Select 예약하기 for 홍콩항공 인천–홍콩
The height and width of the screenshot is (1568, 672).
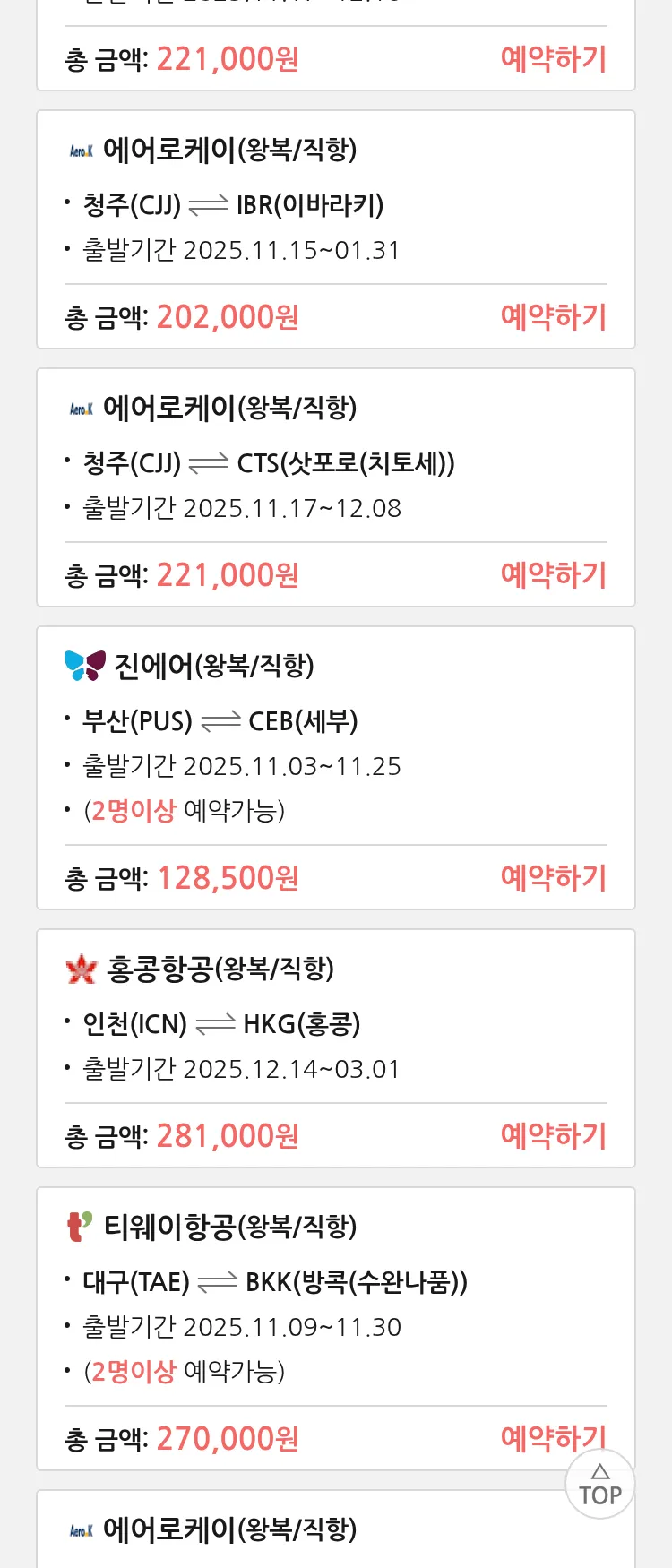(553, 1136)
